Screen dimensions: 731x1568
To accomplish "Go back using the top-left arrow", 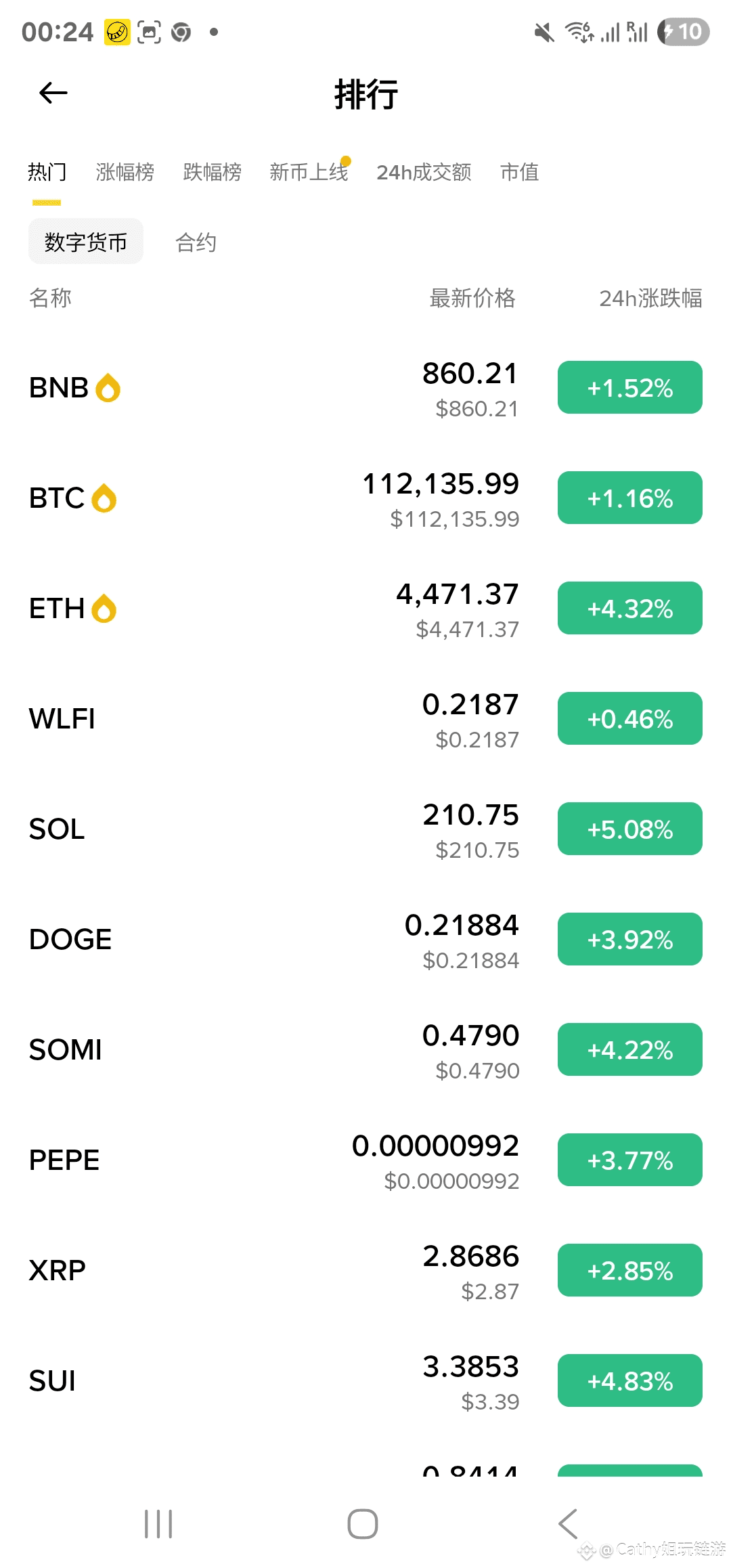I will (53, 93).
